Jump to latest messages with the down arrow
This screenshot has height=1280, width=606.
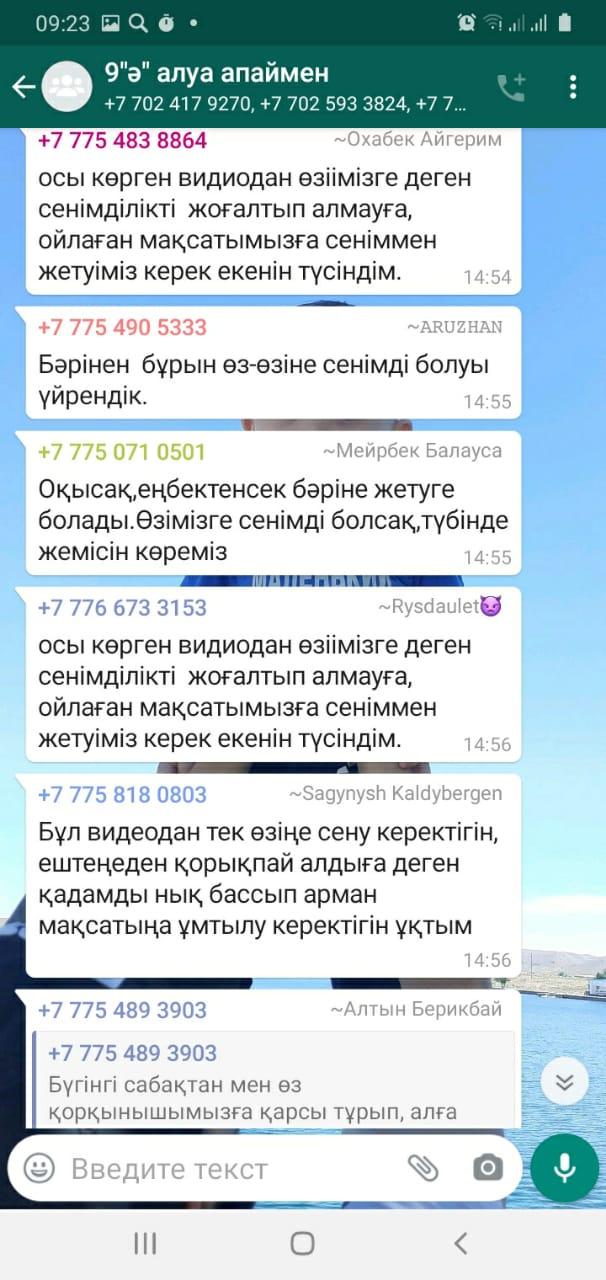(564, 1081)
